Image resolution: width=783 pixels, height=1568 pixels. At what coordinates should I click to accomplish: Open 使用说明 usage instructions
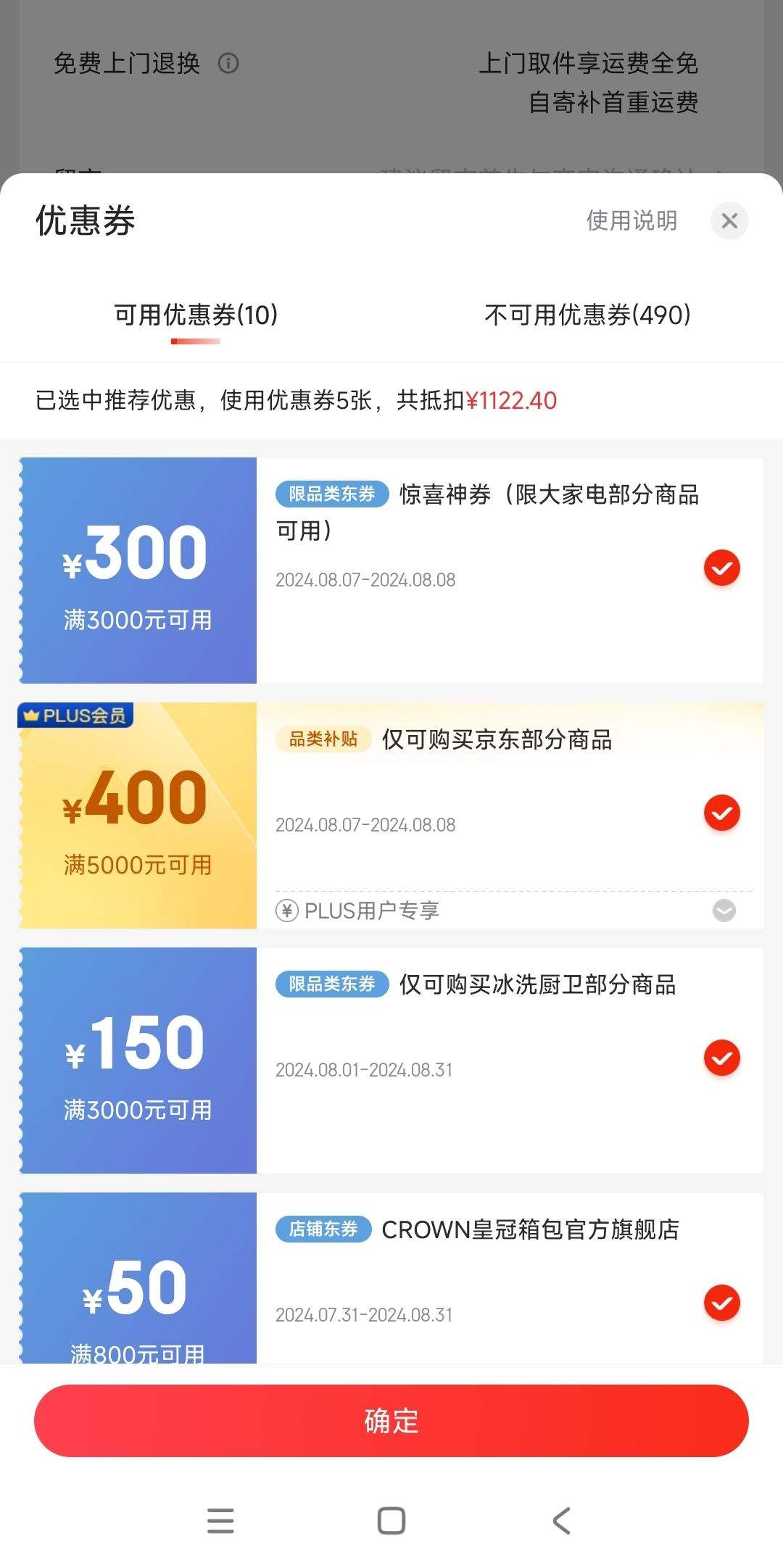click(x=631, y=220)
